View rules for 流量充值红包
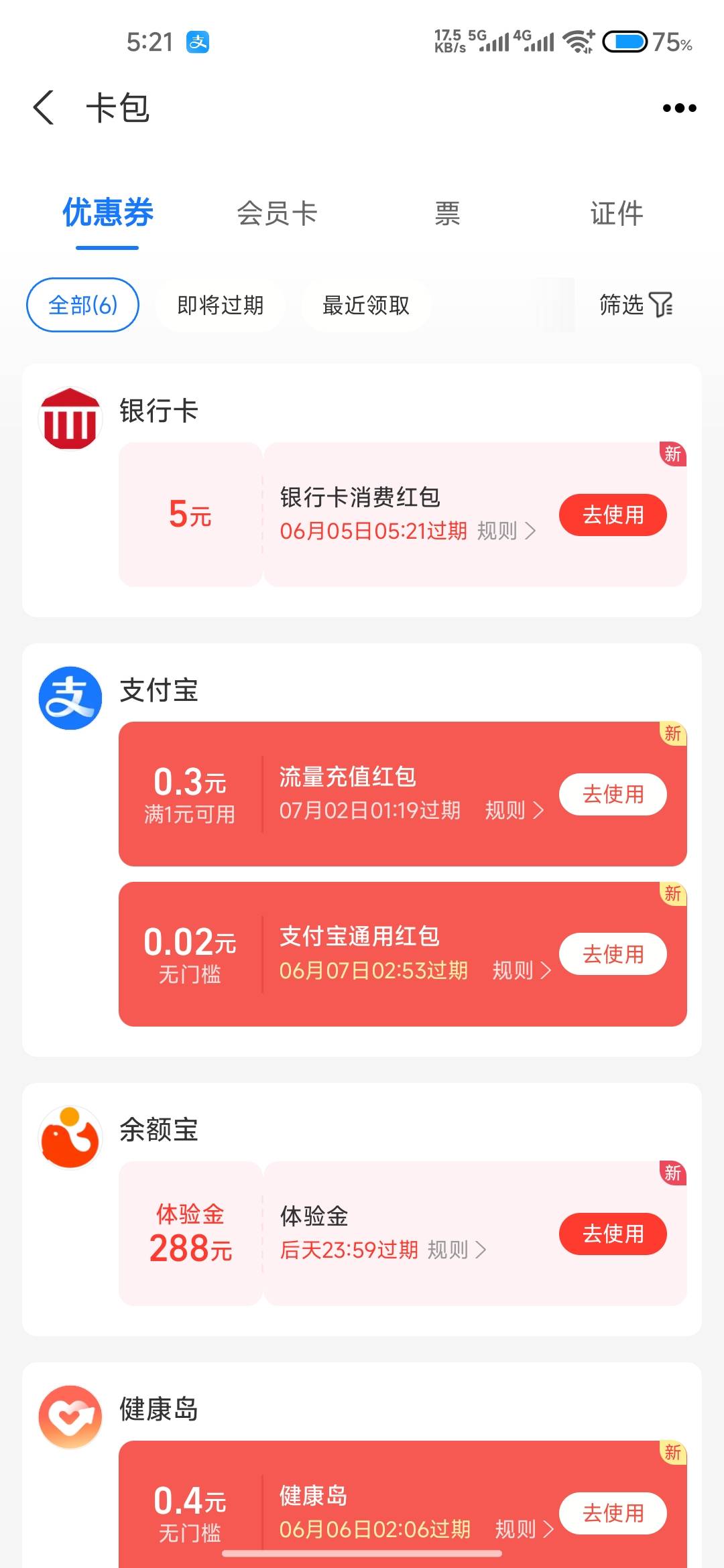This screenshot has height=1568, width=724. (514, 810)
